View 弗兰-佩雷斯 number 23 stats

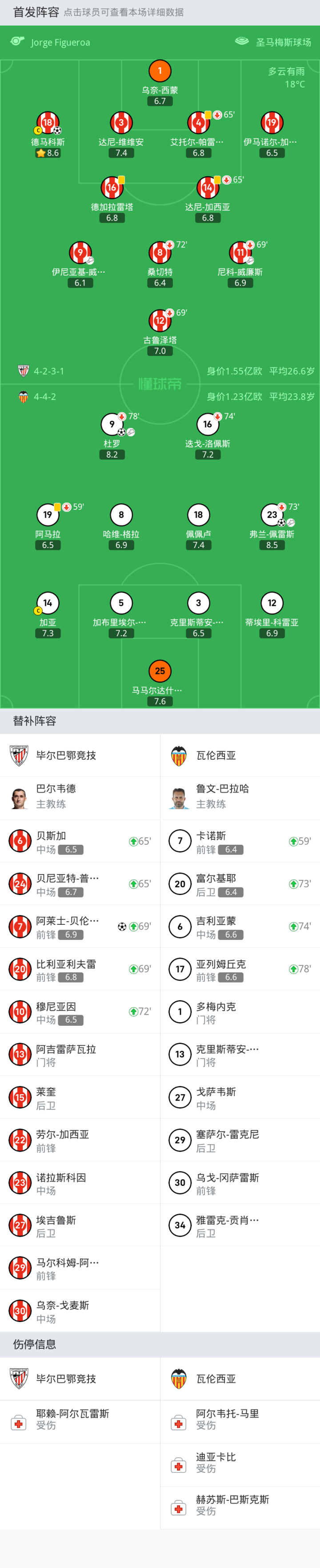click(272, 527)
